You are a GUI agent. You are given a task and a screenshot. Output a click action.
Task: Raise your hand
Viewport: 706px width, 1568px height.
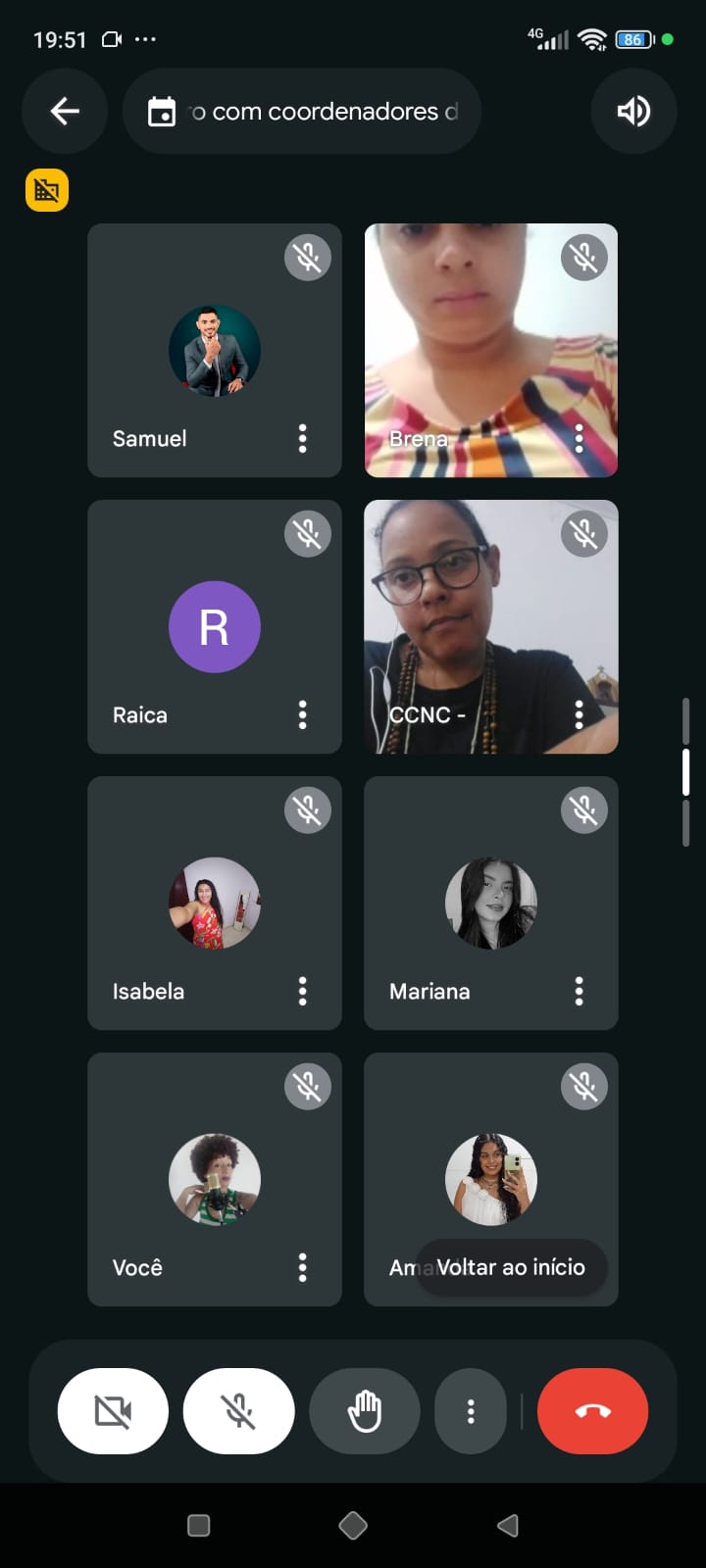pyautogui.click(x=365, y=1411)
